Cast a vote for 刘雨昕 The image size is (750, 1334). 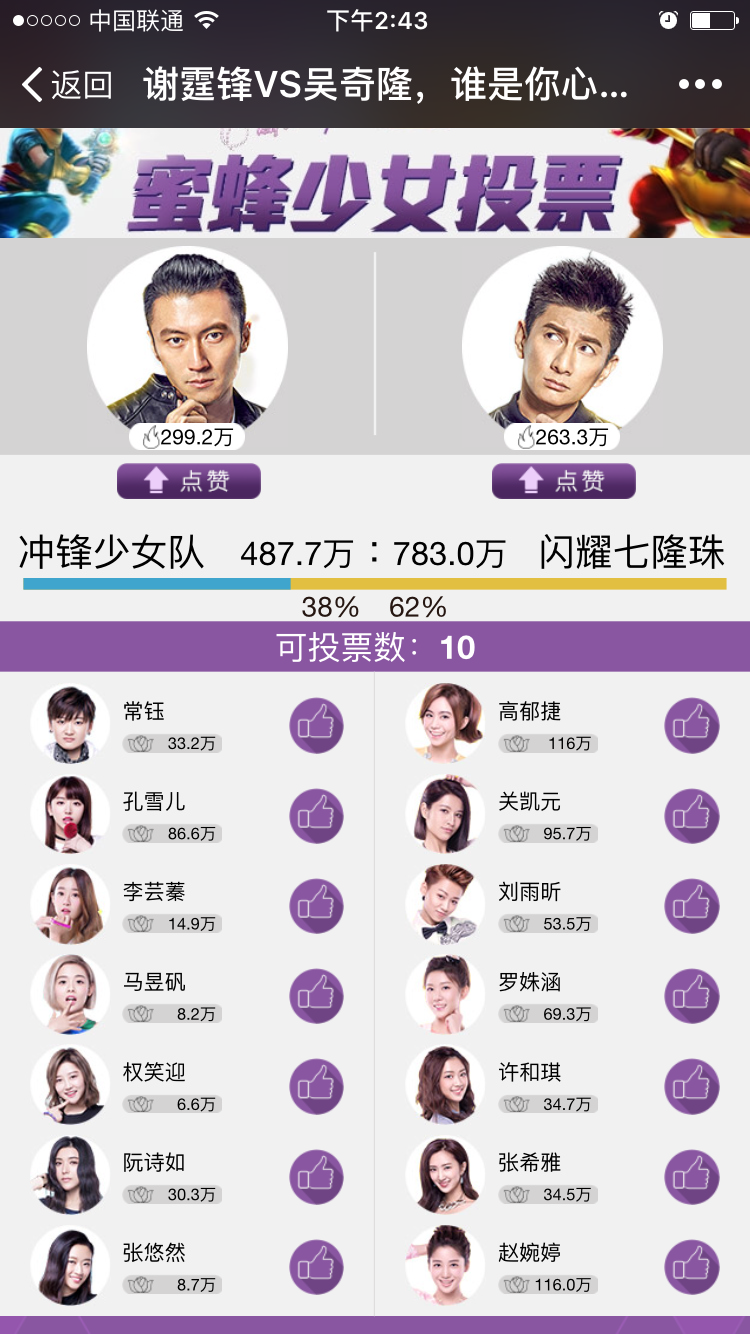pos(692,907)
